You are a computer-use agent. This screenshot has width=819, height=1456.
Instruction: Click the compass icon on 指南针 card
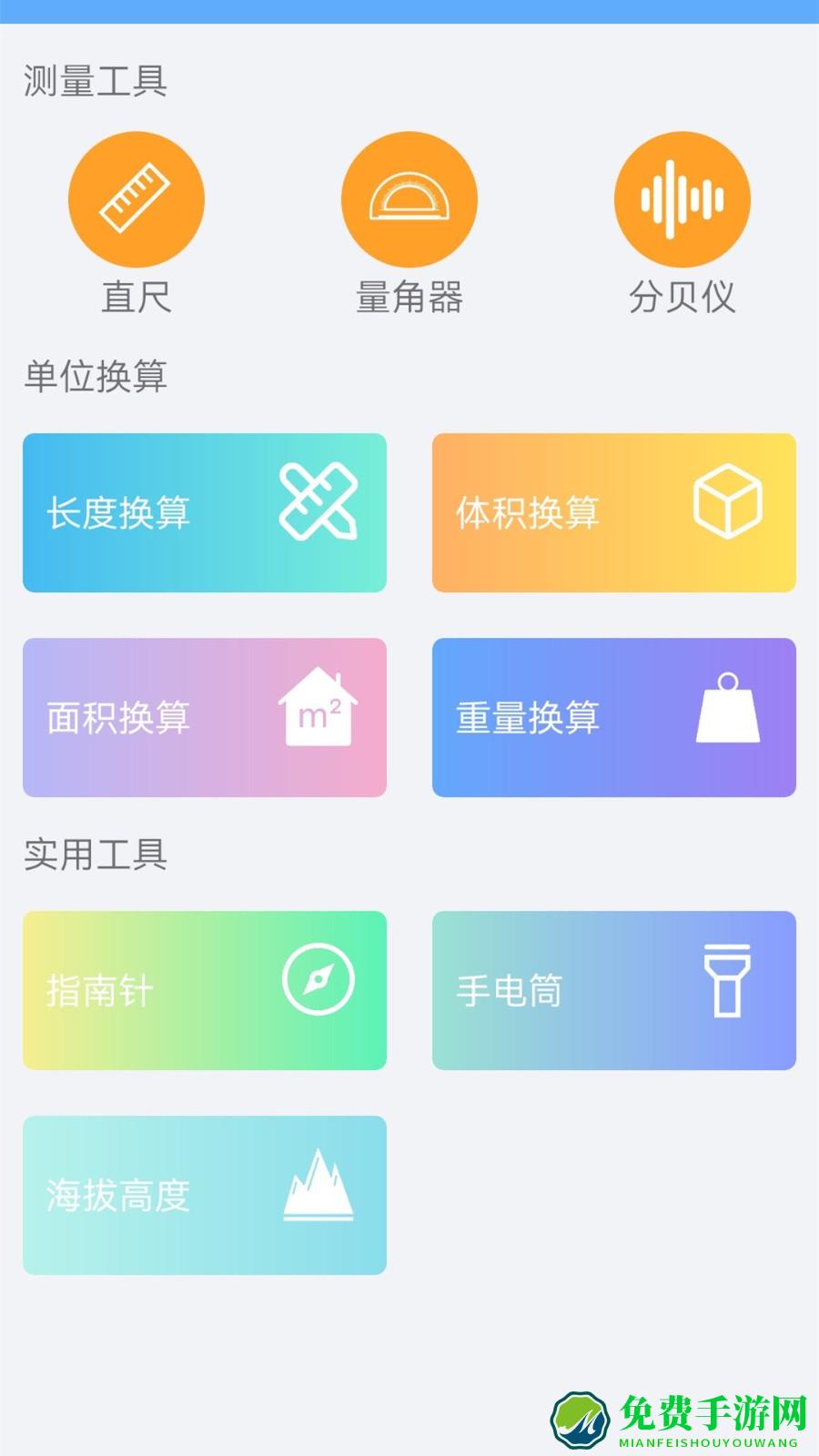pyautogui.click(x=317, y=981)
